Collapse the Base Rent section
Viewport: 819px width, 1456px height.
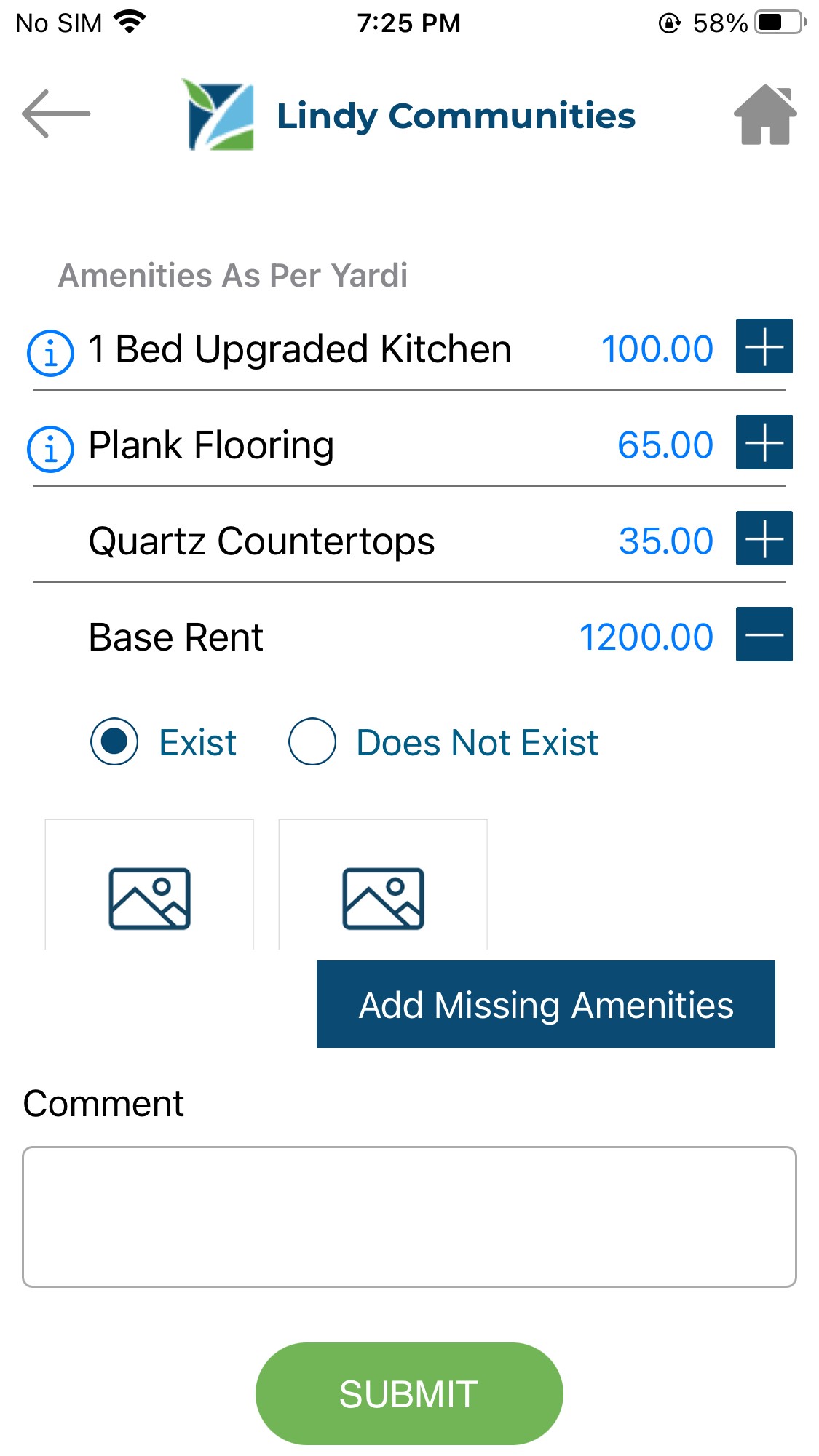coord(764,634)
